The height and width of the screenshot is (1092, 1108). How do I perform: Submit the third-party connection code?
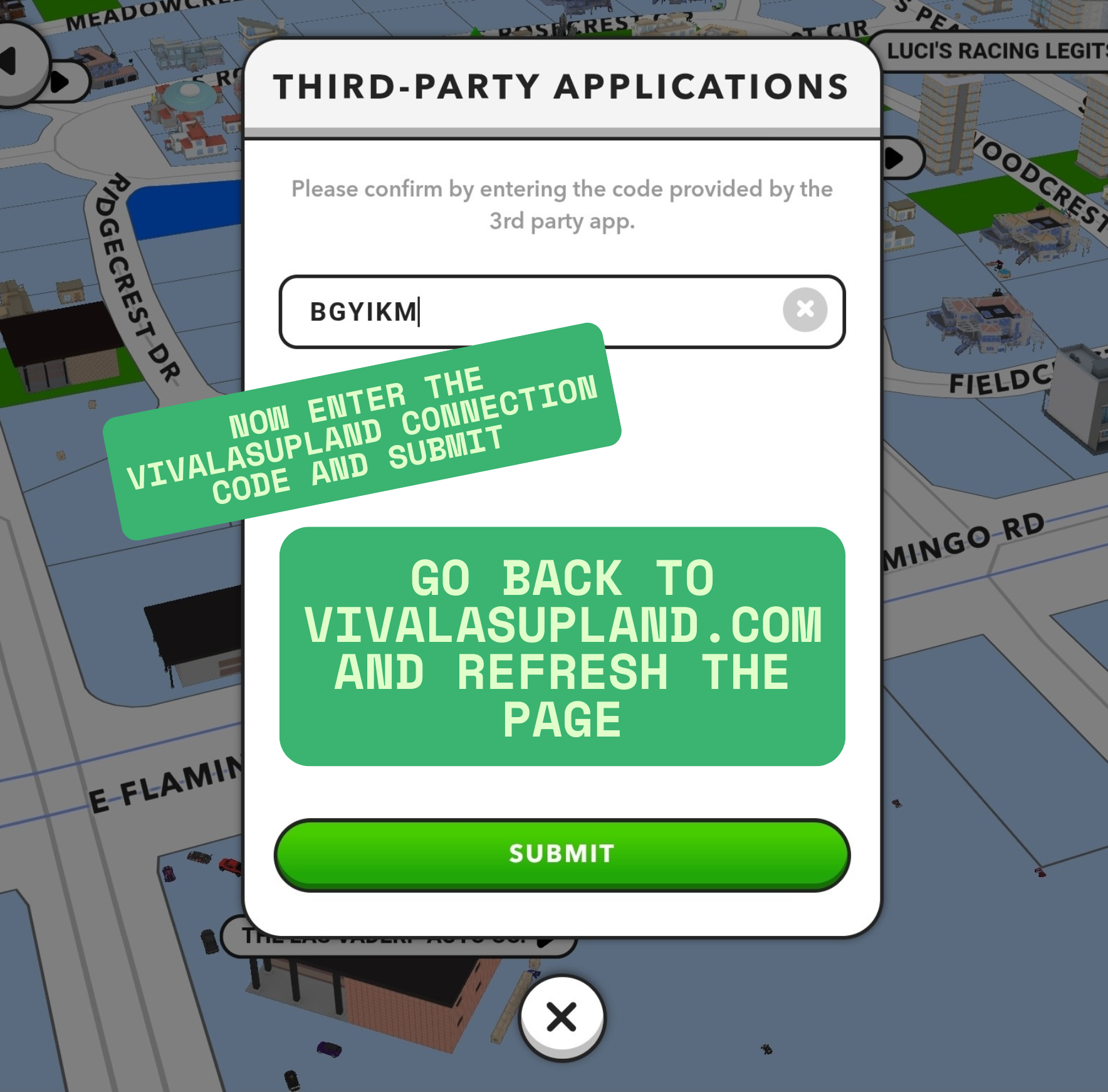pos(562,854)
